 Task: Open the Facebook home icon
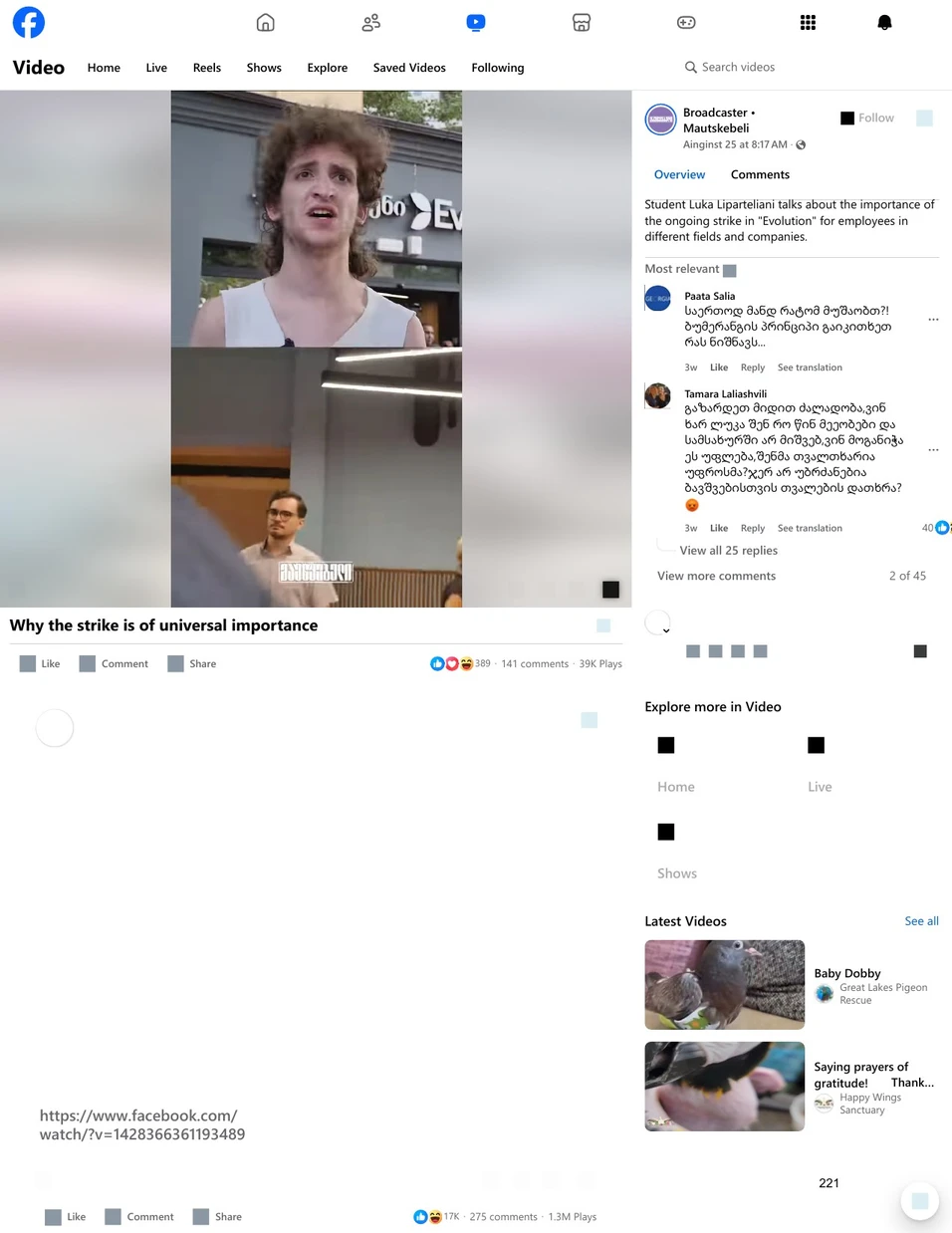click(x=265, y=23)
